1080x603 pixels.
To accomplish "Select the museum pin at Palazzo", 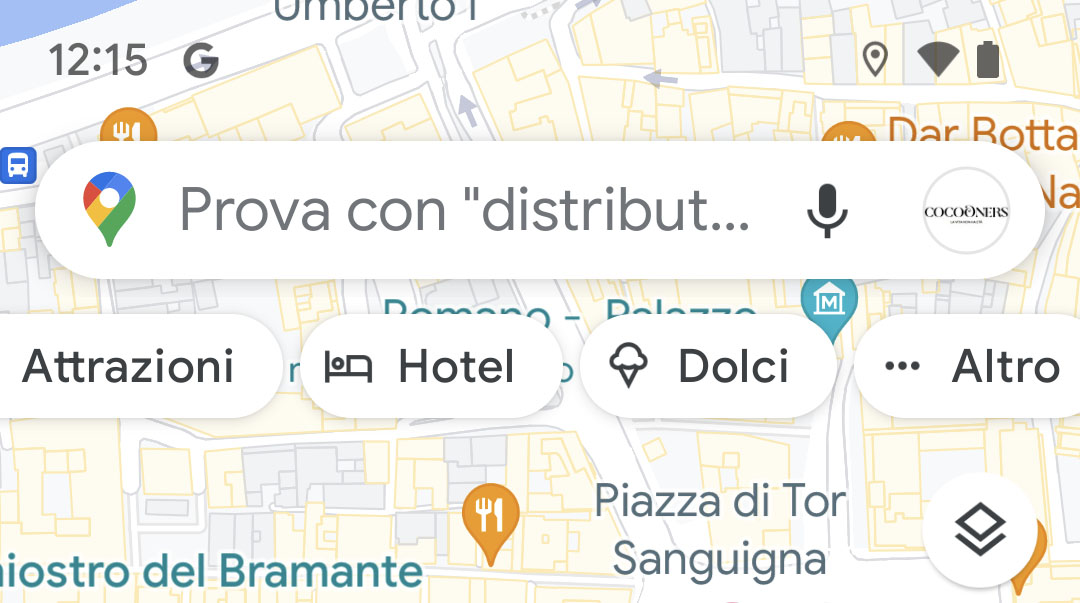I will tap(829, 300).
